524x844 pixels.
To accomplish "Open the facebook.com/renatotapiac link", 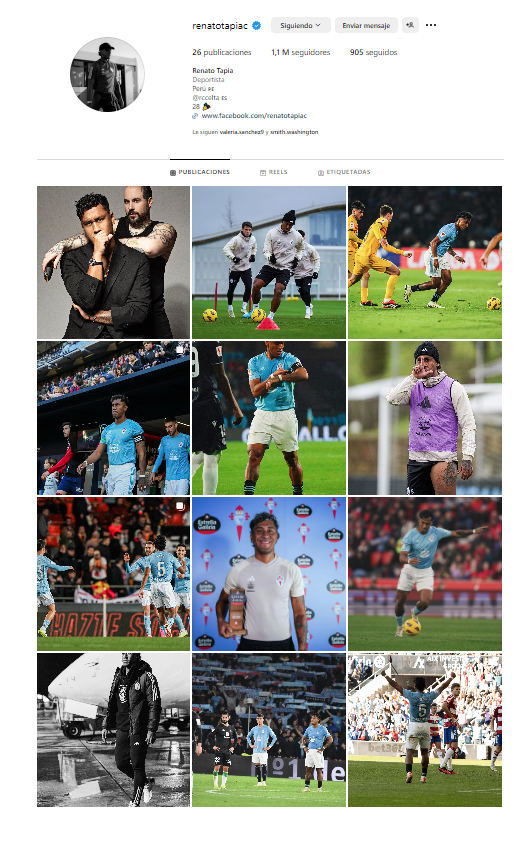I will click(x=254, y=116).
